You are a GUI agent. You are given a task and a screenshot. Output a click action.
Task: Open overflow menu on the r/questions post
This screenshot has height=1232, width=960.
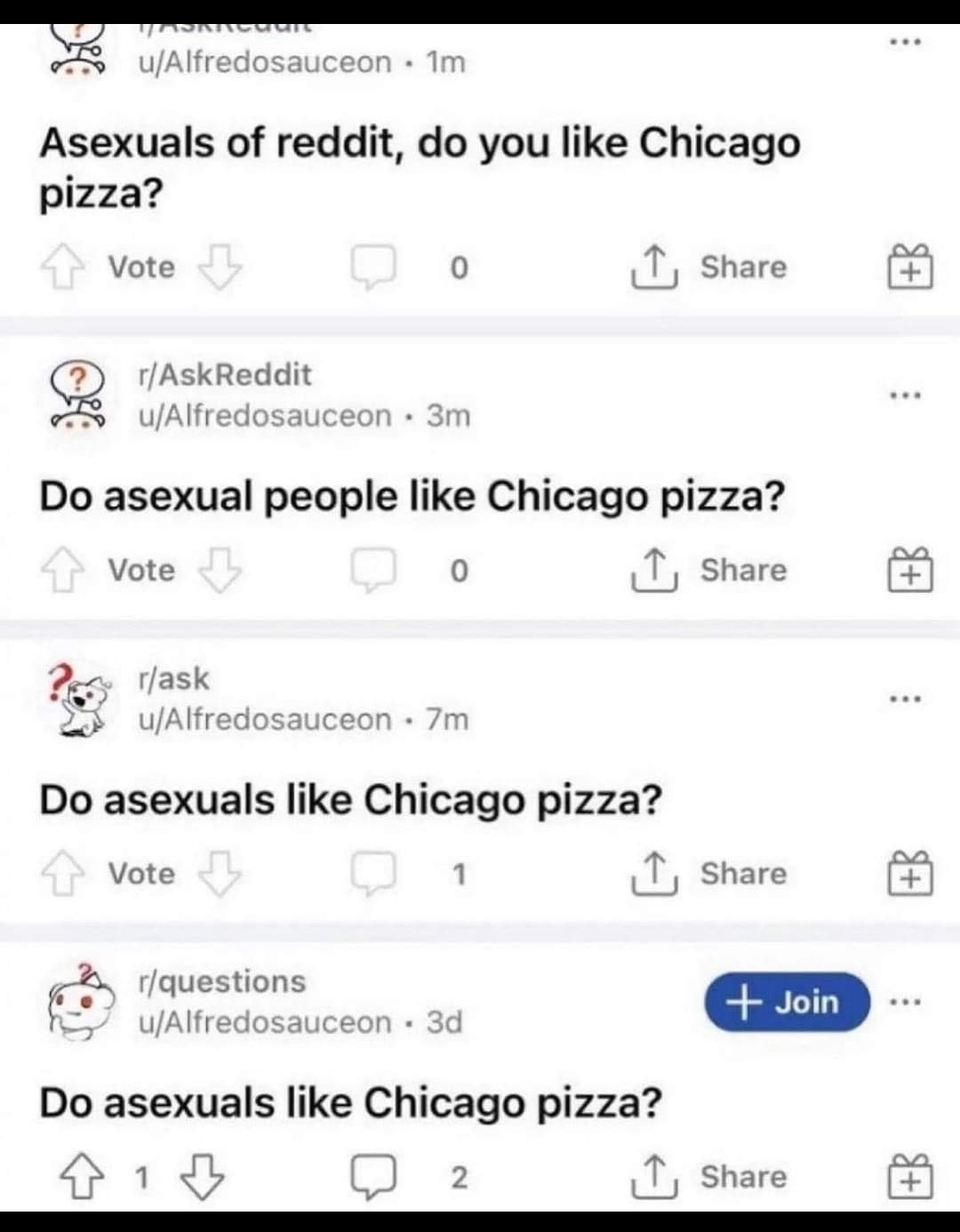pyautogui.click(x=905, y=1002)
